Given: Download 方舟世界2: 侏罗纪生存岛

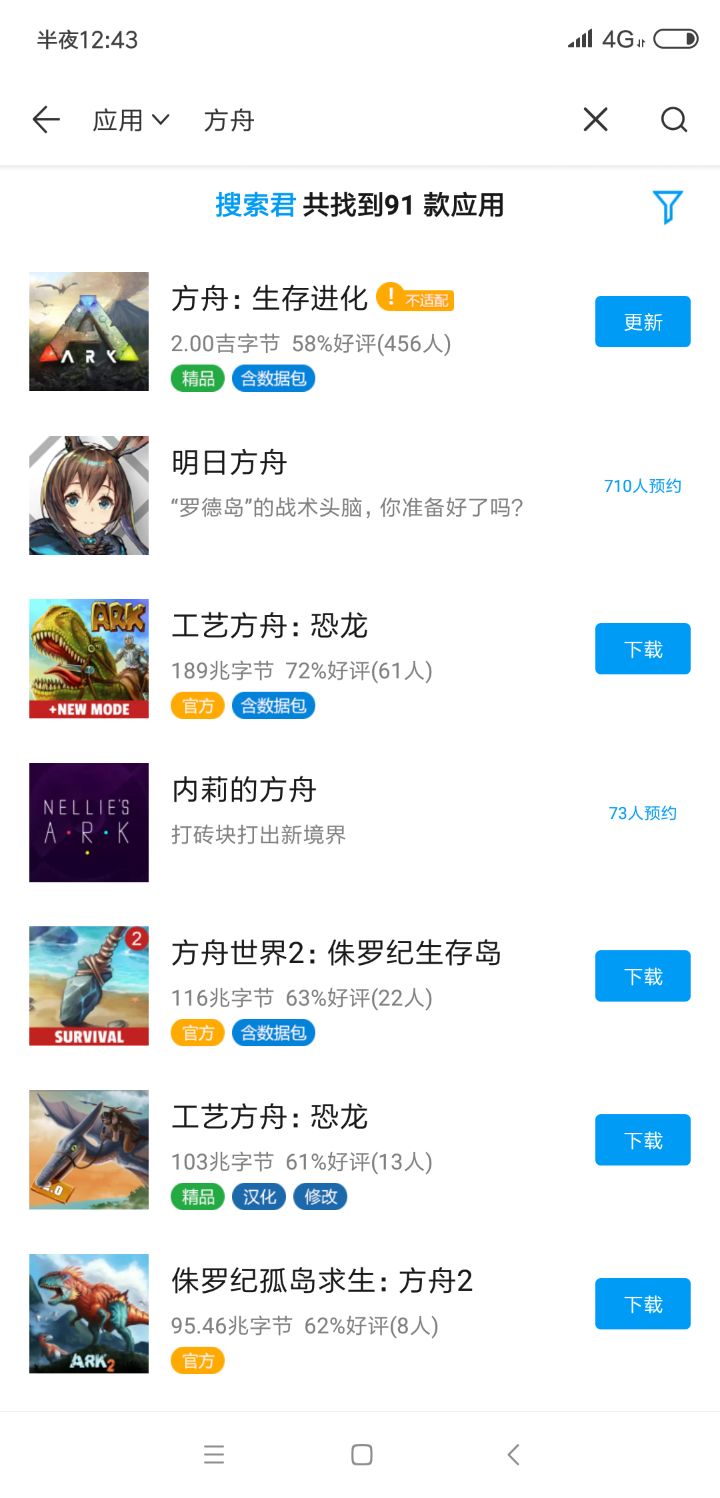Looking at the screenshot, I should click(x=642, y=976).
